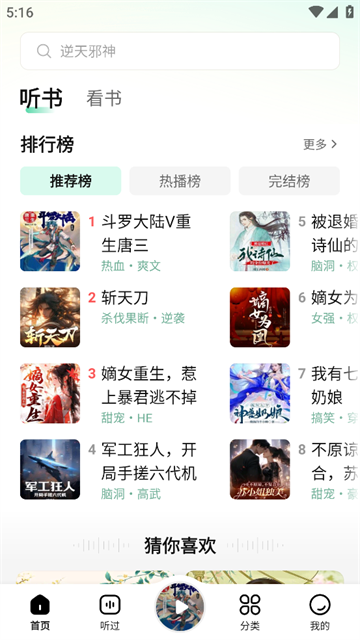Switch to the 热播榜 ranking

pyautogui.click(x=180, y=181)
